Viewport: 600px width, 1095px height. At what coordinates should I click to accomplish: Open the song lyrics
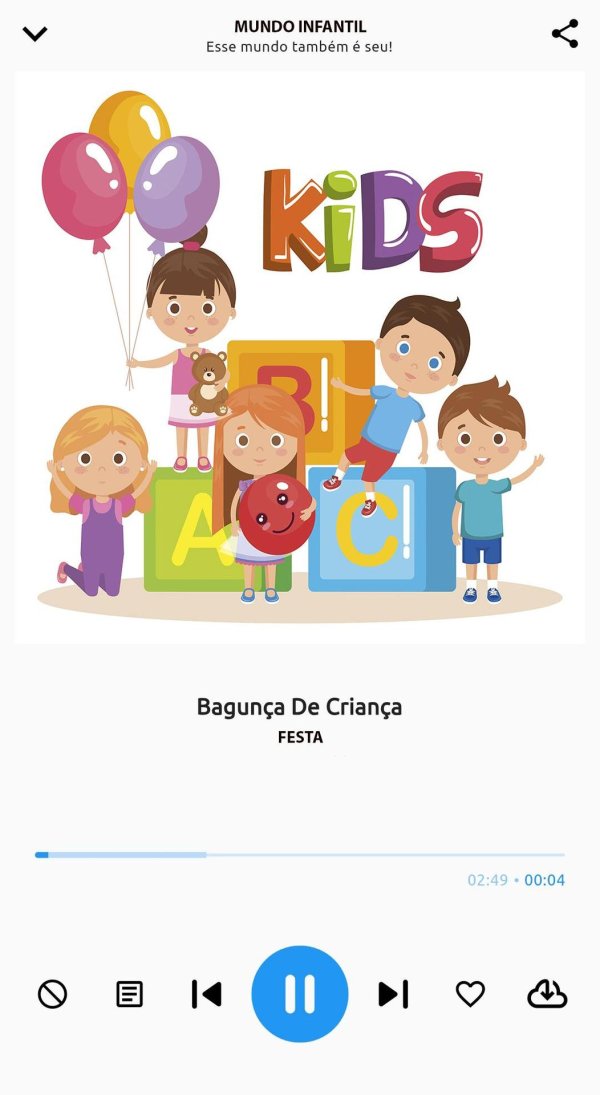tap(129, 993)
